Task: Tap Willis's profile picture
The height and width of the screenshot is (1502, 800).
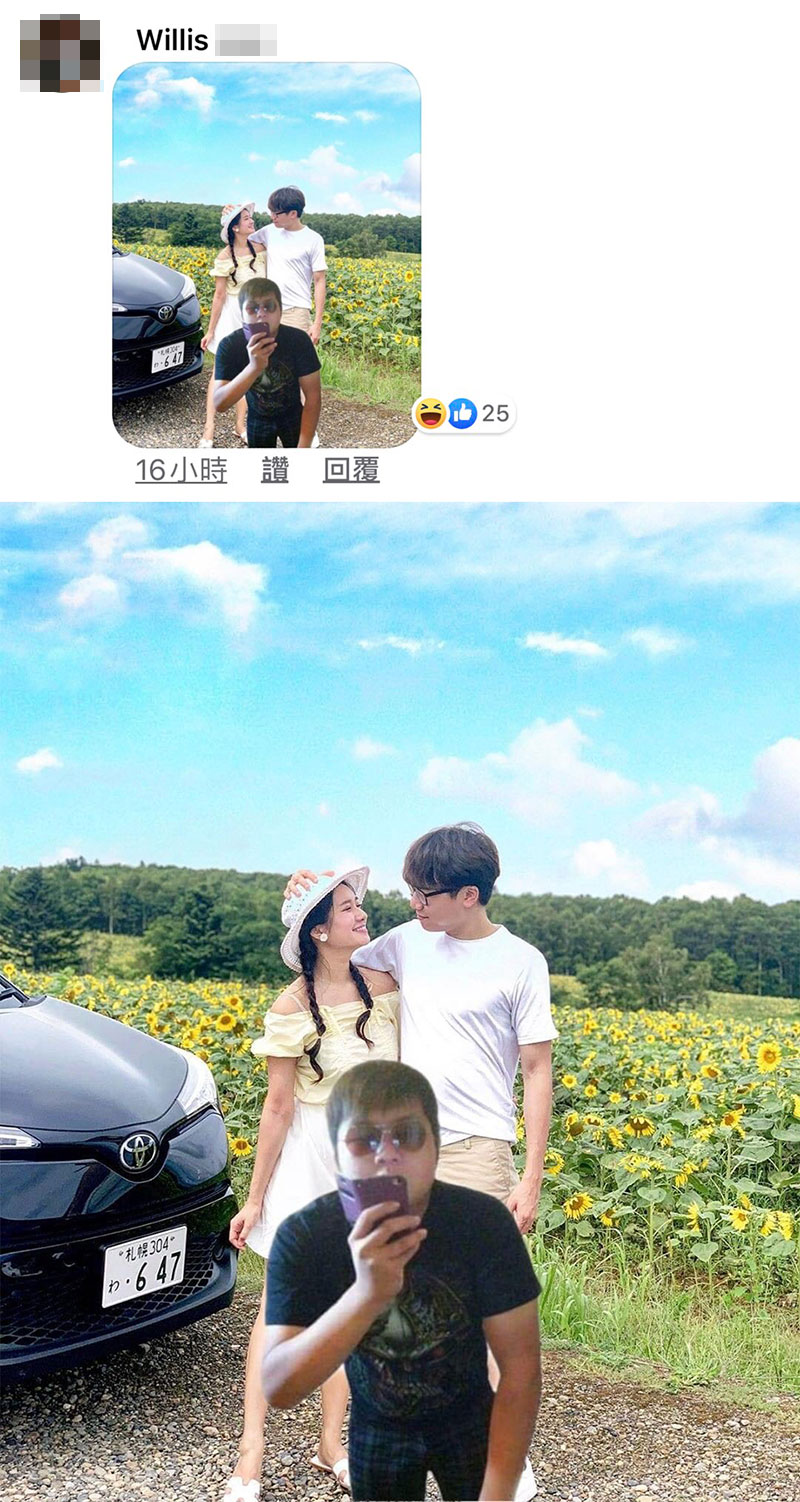Action: pyautogui.click(x=61, y=52)
